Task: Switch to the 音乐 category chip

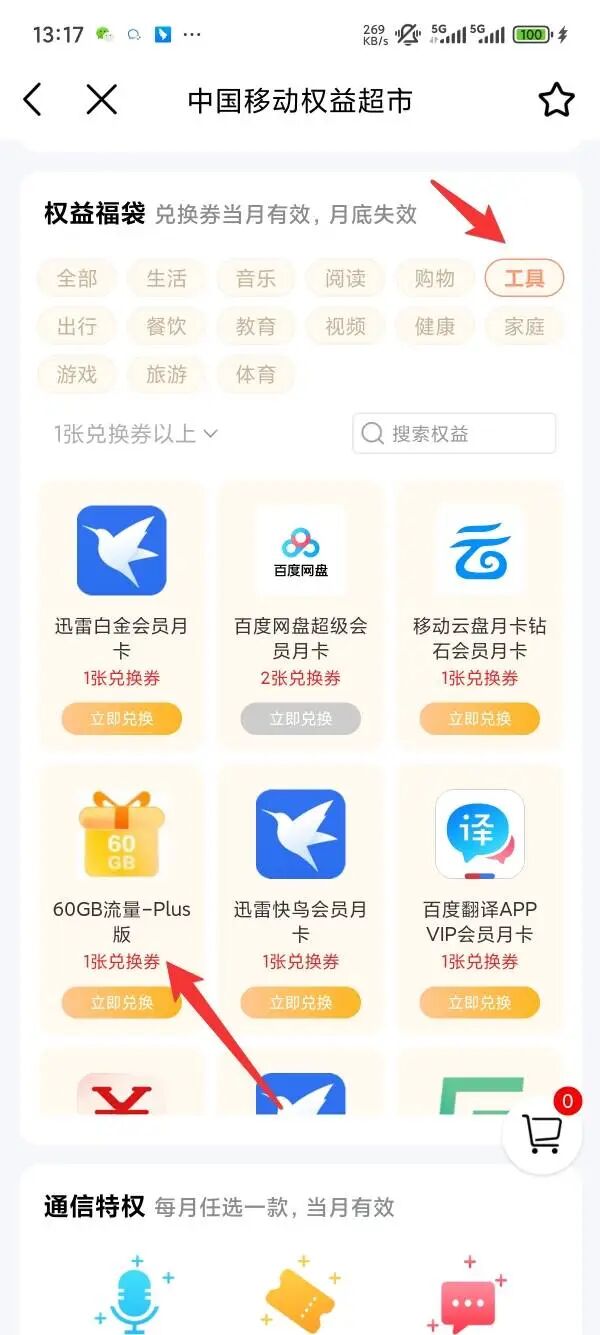Action: click(x=256, y=278)
